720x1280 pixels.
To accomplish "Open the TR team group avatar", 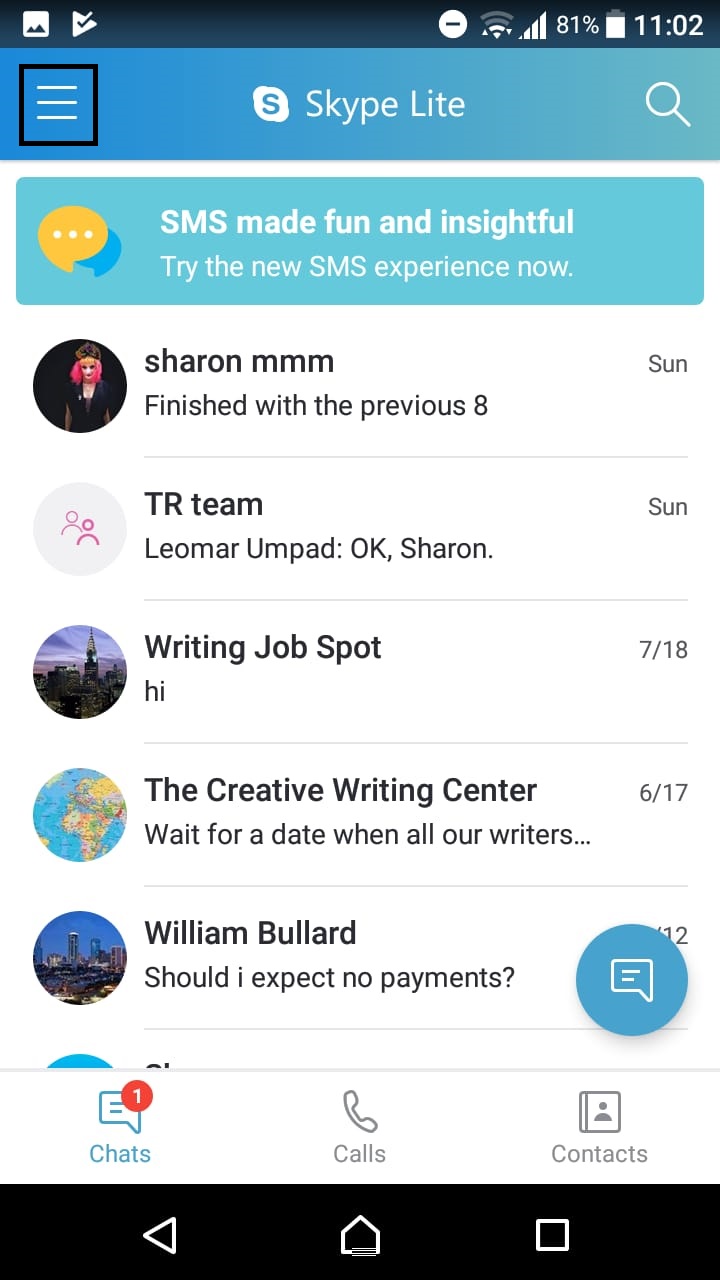I will tap(80, 528).
